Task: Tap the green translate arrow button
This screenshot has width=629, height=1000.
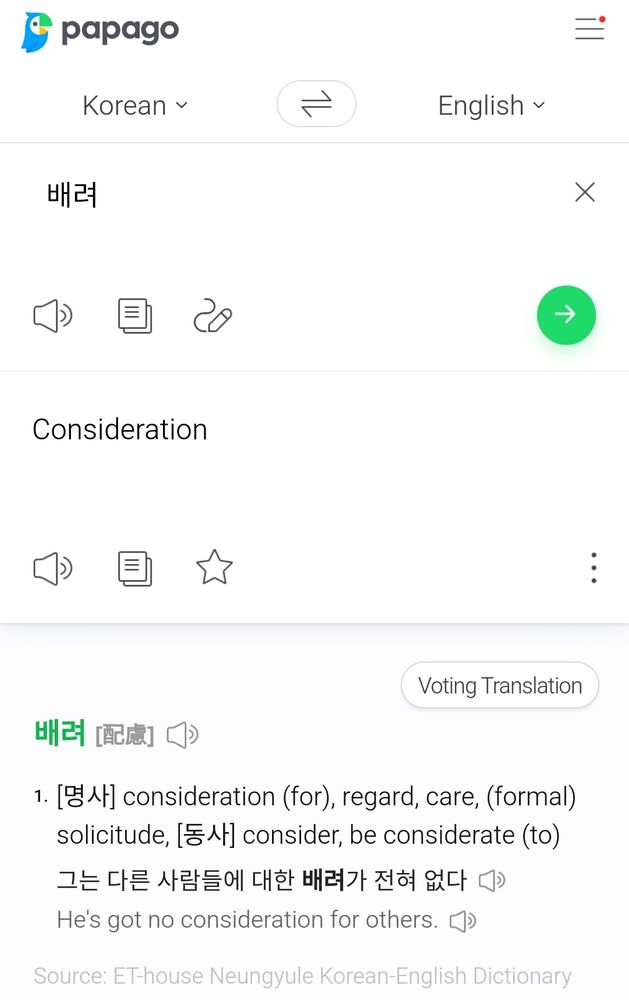Action: pos(566,315)
